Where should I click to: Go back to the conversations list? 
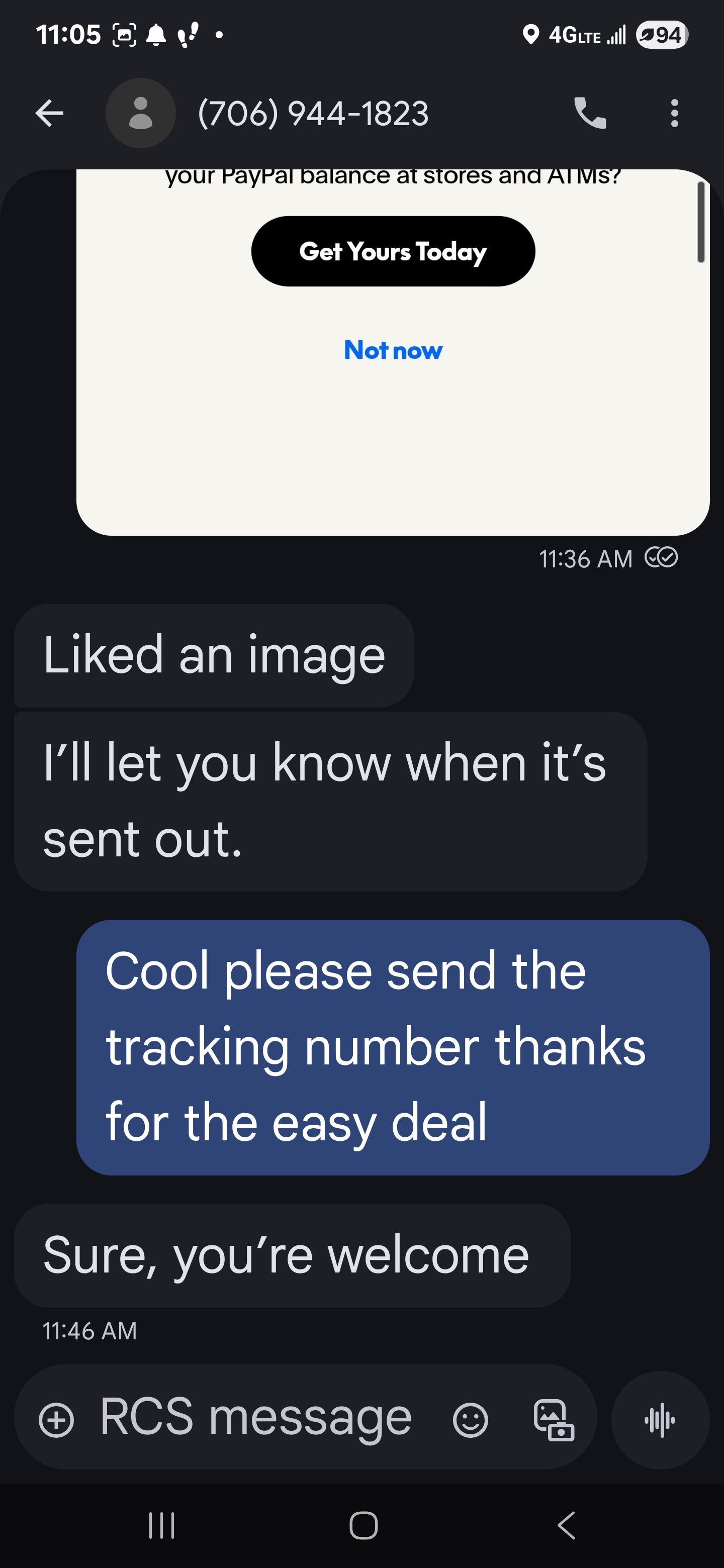point(49,113)
